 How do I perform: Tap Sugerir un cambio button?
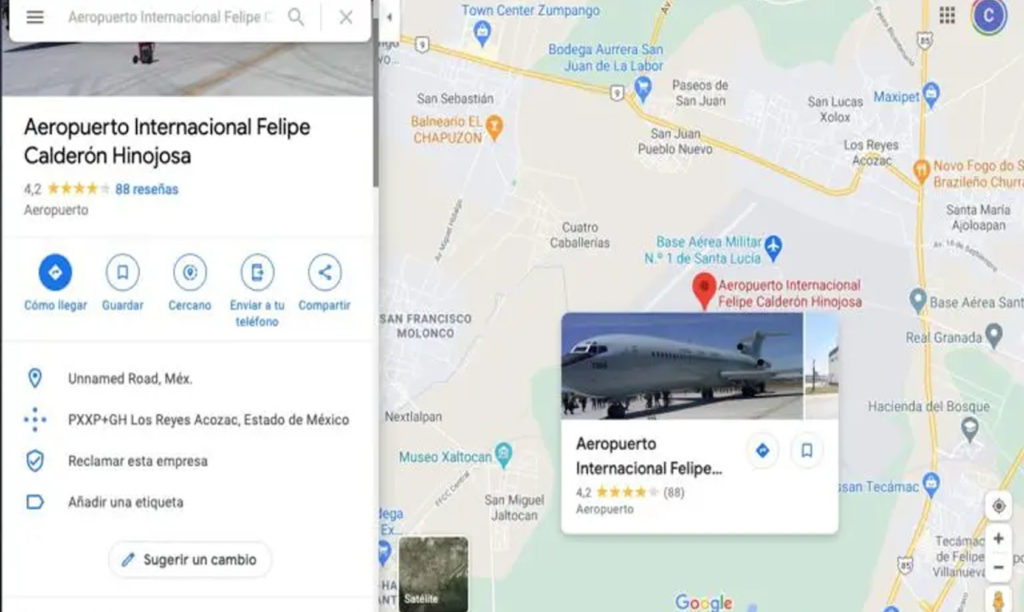click(189, 560)
